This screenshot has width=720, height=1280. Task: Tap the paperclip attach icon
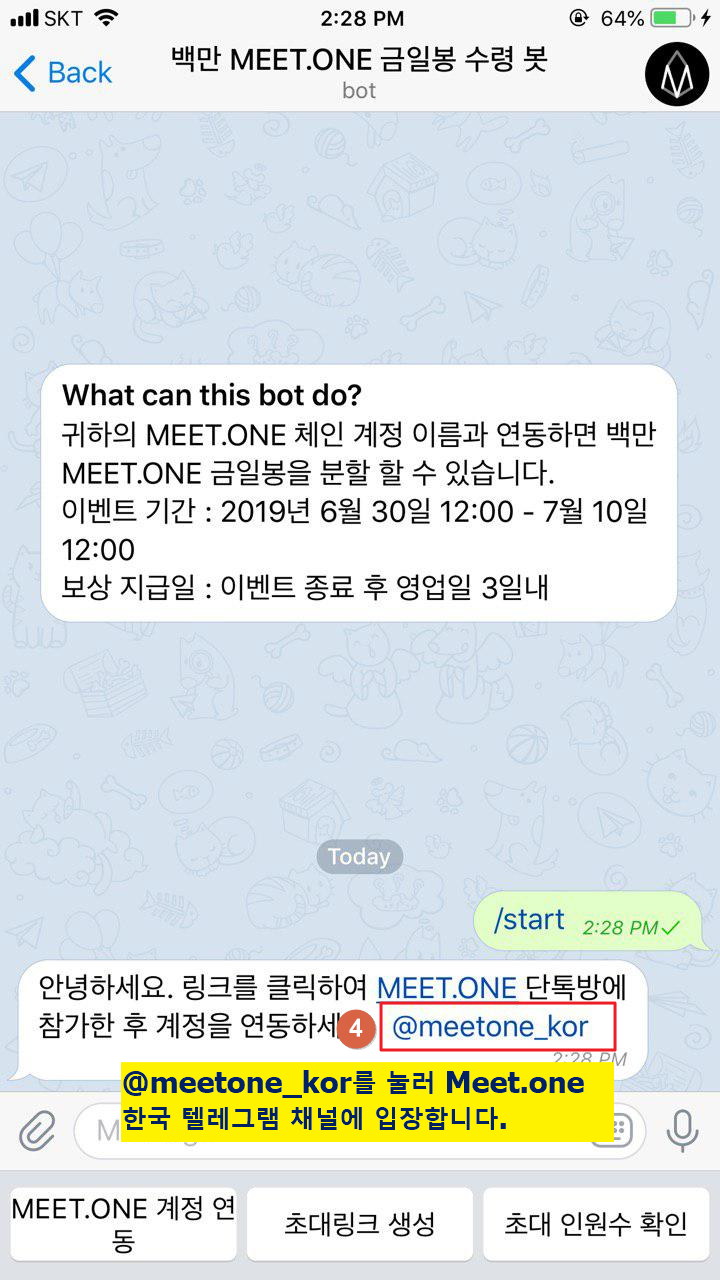coord(37,1131)
